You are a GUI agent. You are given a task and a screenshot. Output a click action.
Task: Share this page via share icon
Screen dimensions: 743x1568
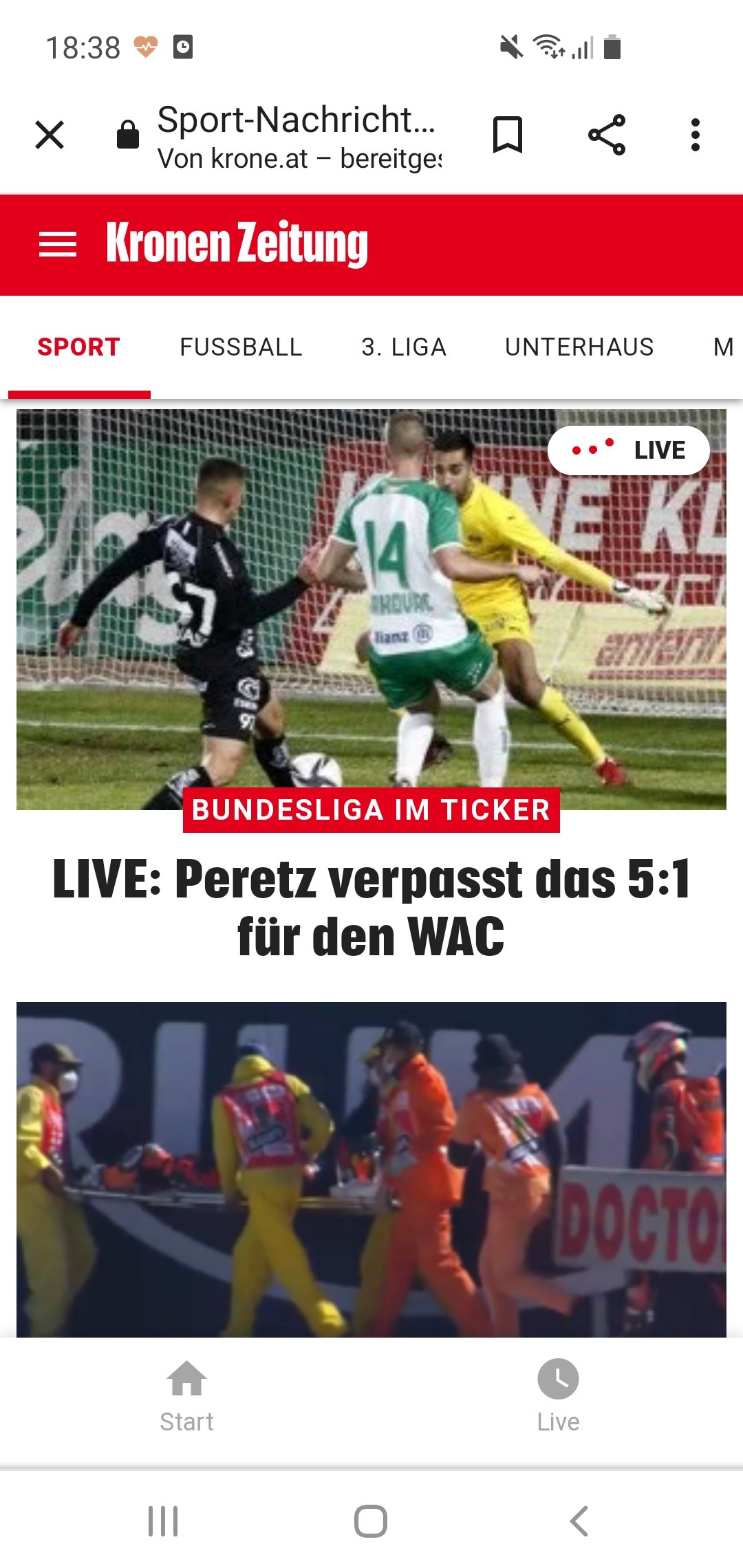pos(607,135)
